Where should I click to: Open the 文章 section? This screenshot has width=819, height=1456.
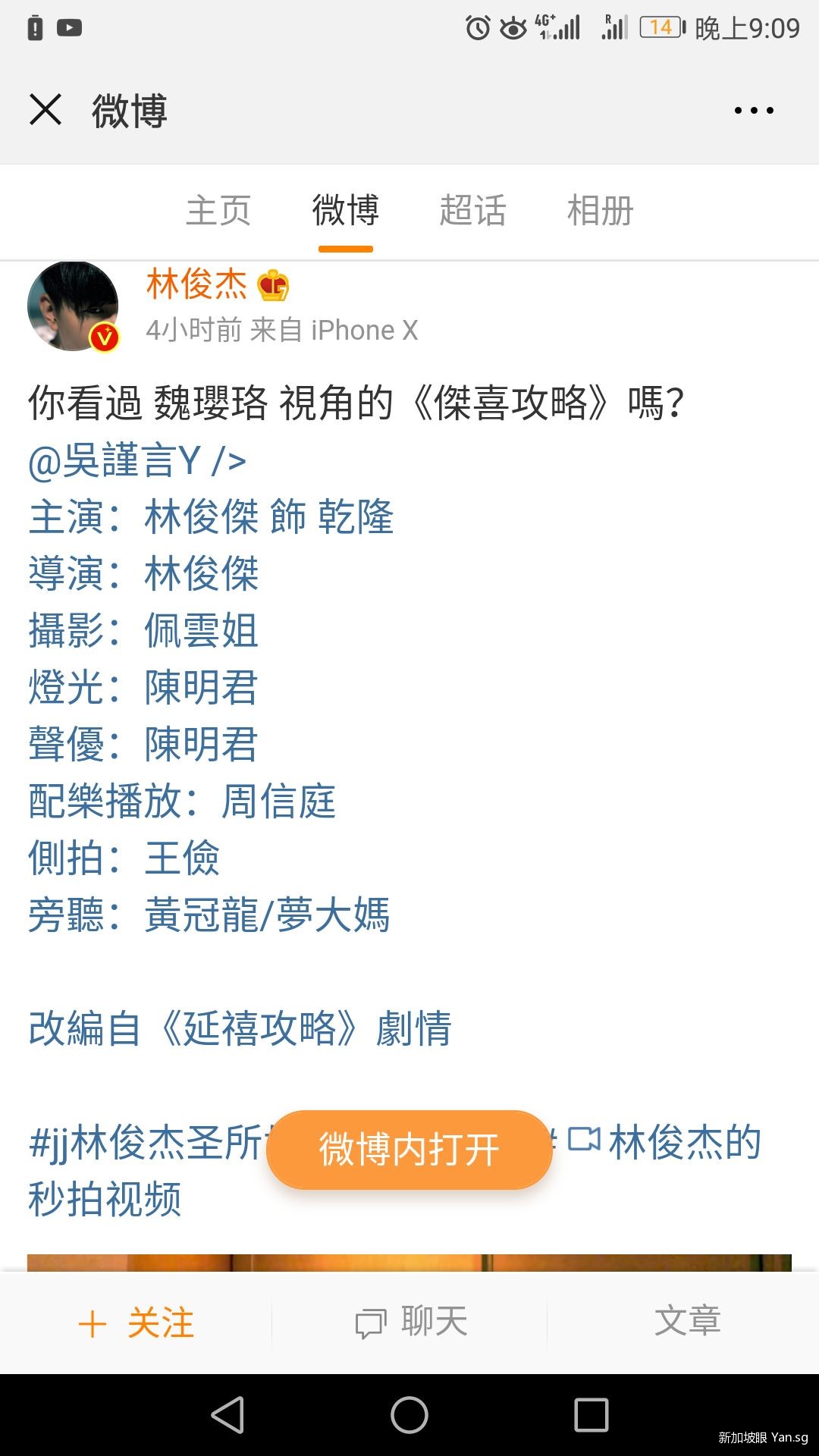[686, 1322]
